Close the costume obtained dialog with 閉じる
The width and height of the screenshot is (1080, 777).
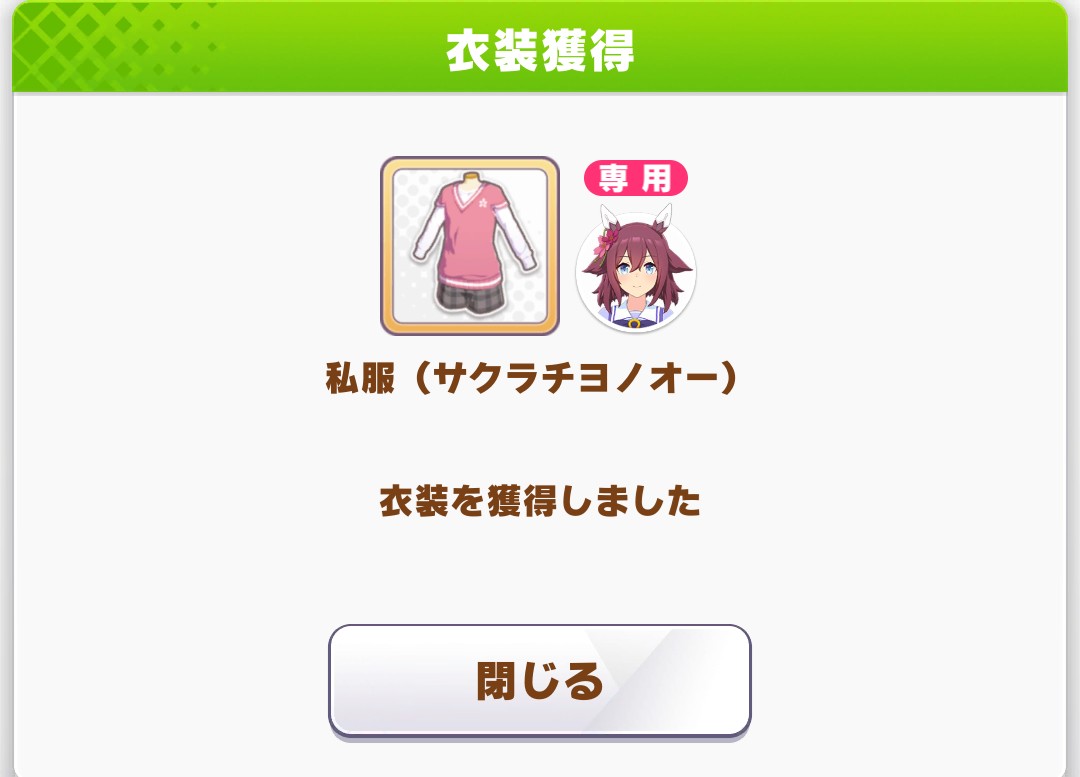click(539, 681)
